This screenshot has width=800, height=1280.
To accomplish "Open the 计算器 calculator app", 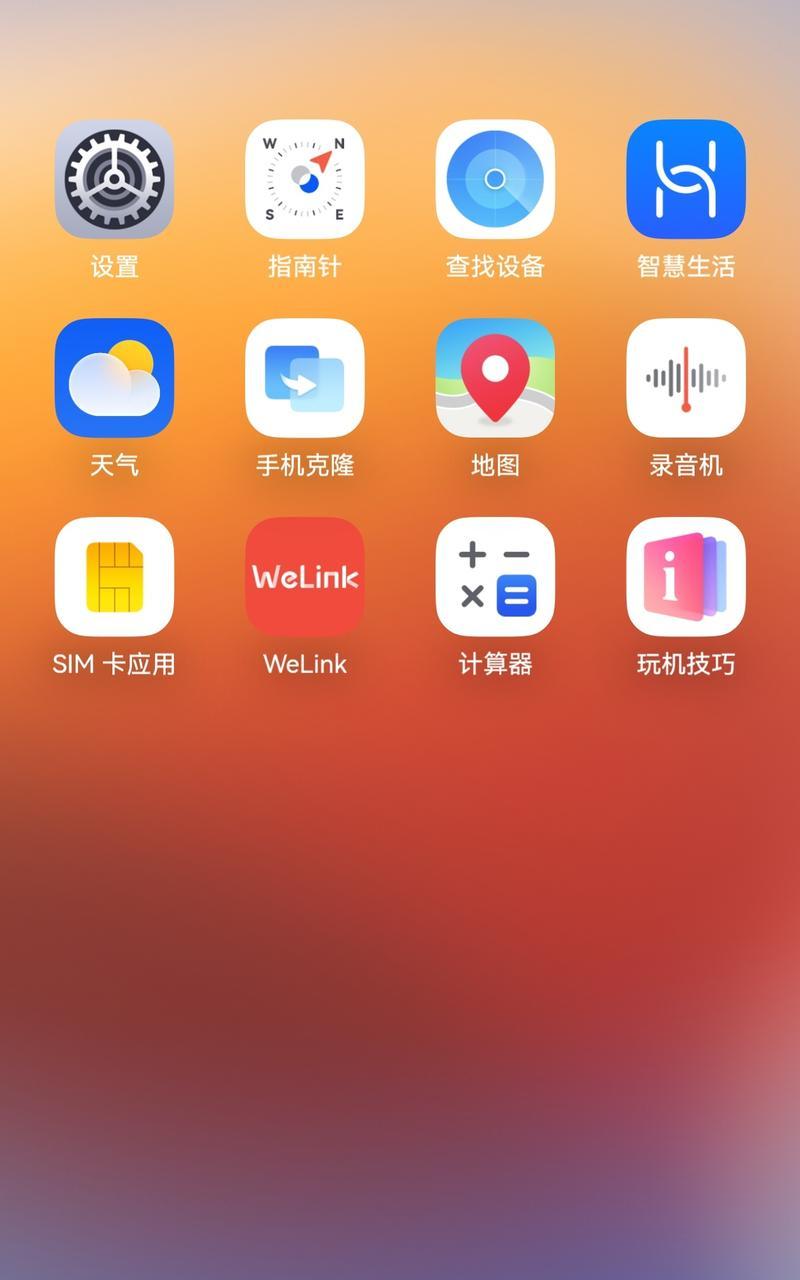I will tap(495, 577).
